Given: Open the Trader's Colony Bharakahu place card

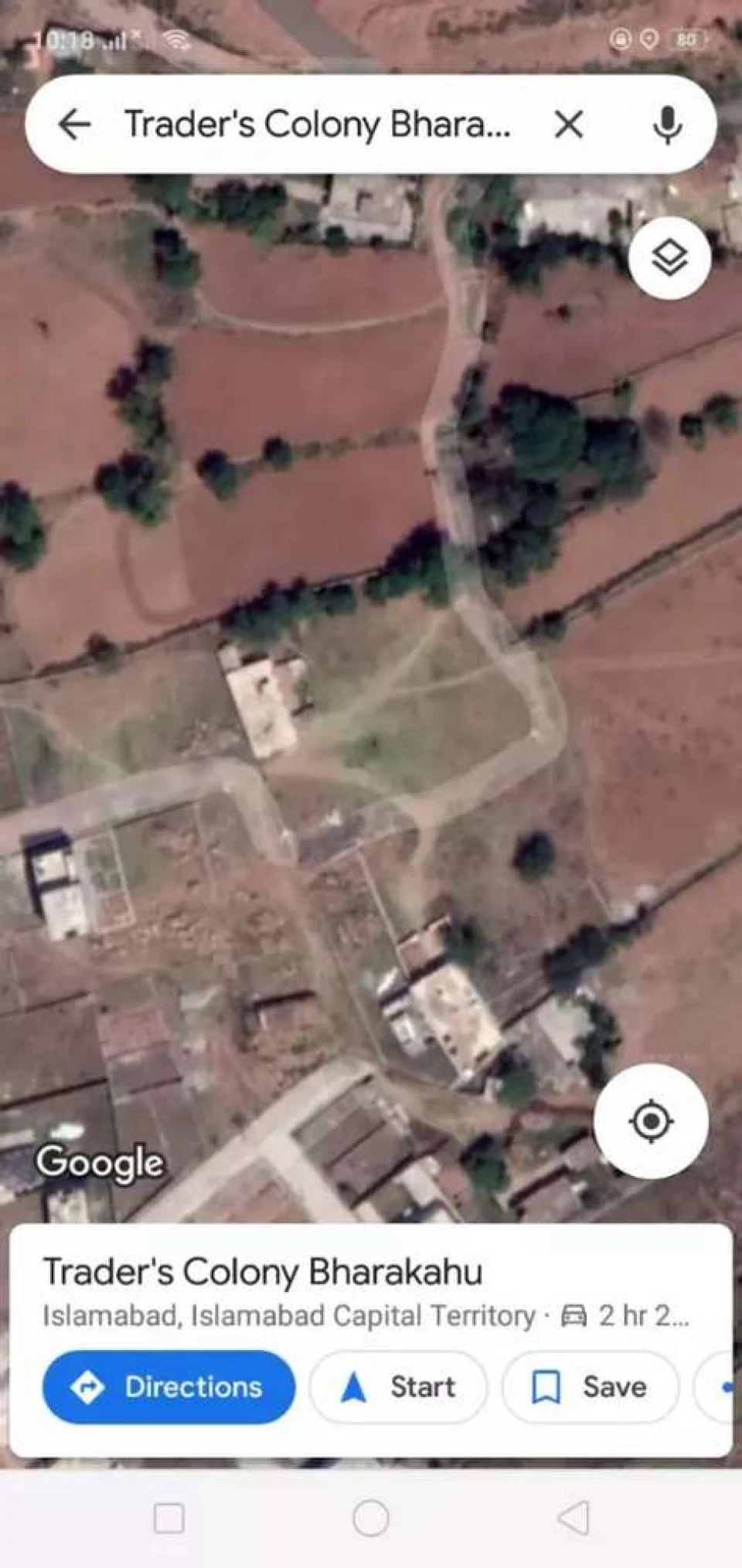Looking at the screenshot, I should click(262, 1272).
